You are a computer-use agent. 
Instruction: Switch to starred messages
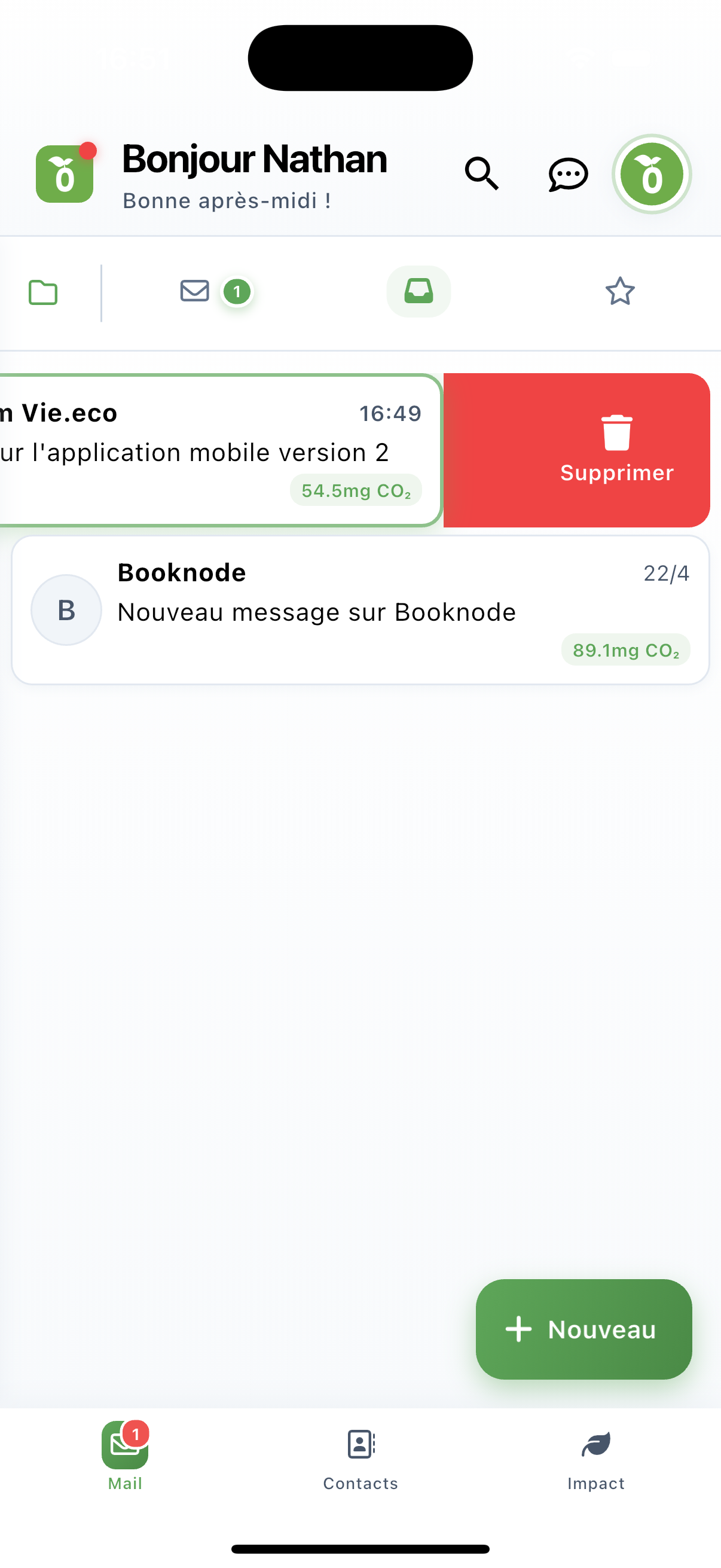point(619,292)
